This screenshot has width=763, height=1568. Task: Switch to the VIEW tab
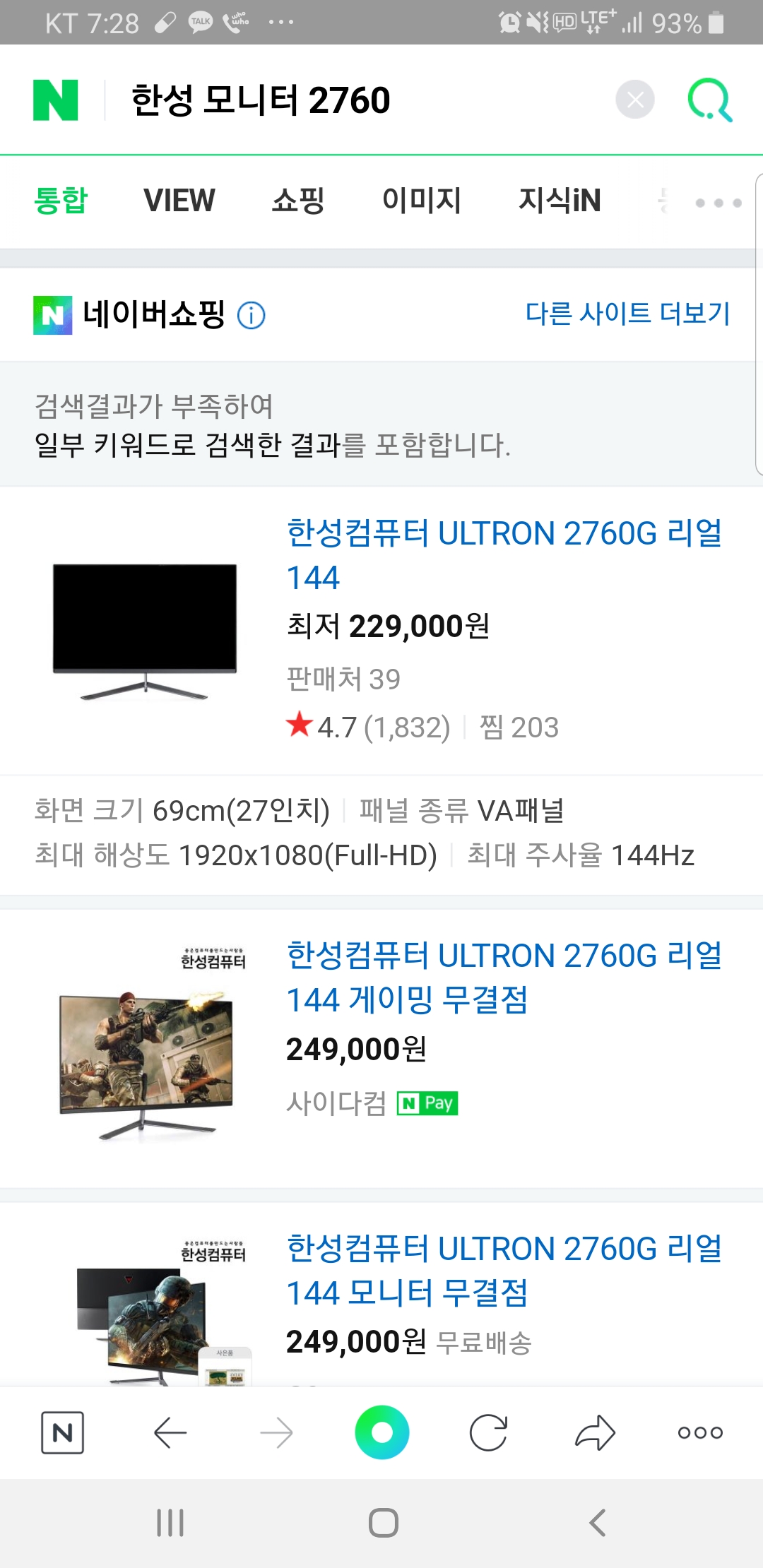(179, 201)
